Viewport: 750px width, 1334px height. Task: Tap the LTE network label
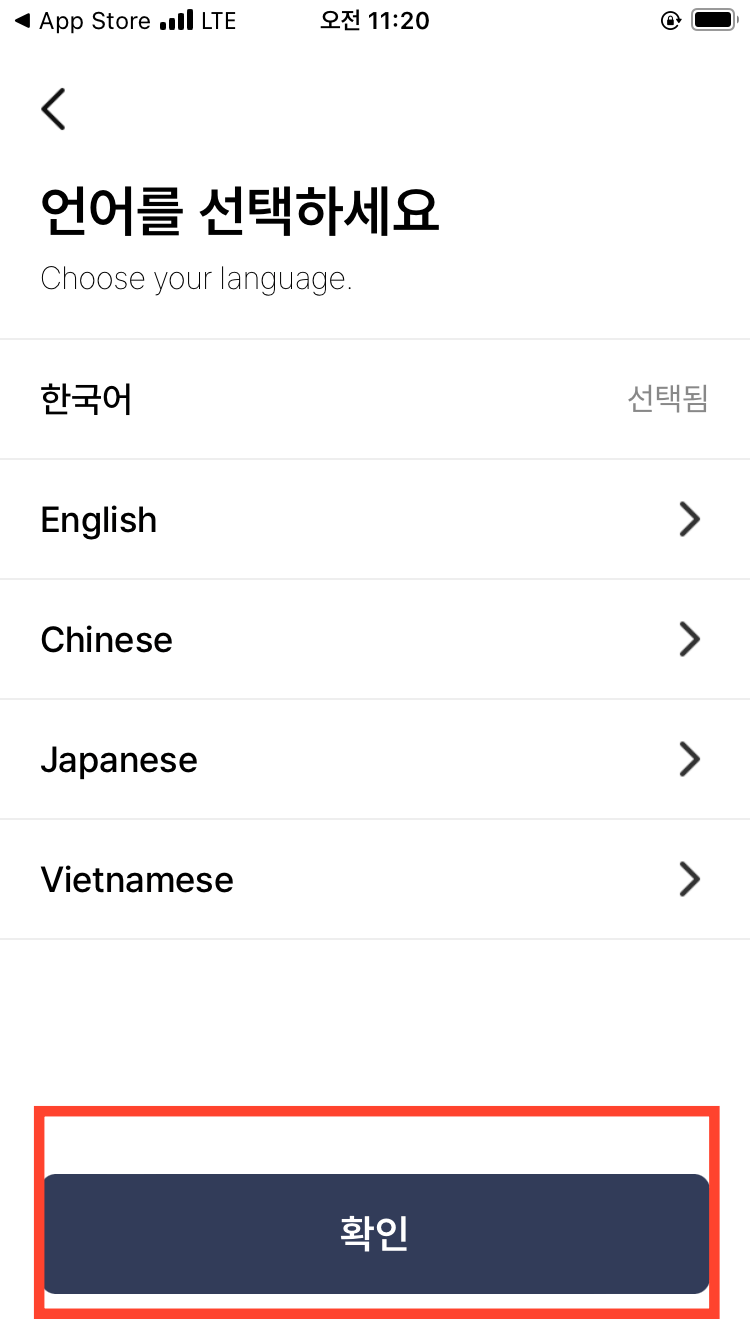click(x=219, y=19)
